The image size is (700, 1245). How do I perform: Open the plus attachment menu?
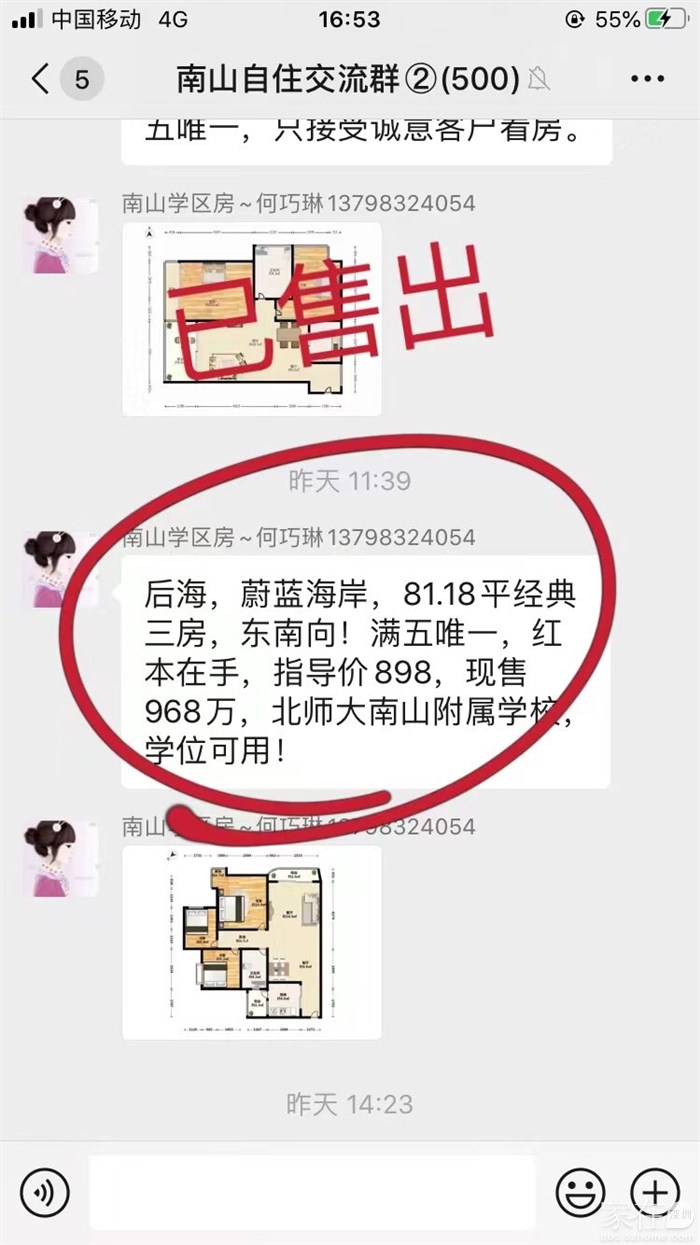point(655,1192)
